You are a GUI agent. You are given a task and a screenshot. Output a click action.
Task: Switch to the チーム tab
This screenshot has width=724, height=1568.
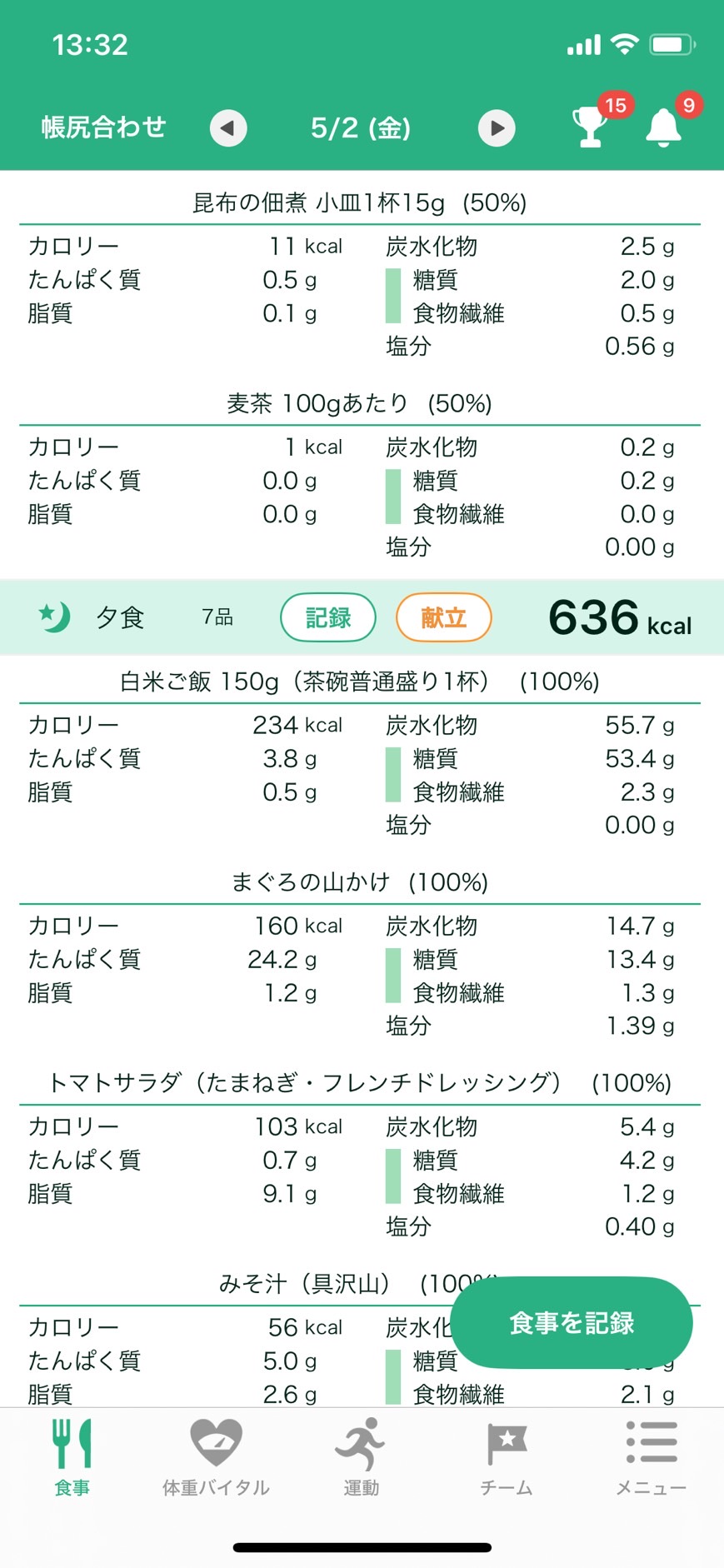[506, 1457]
